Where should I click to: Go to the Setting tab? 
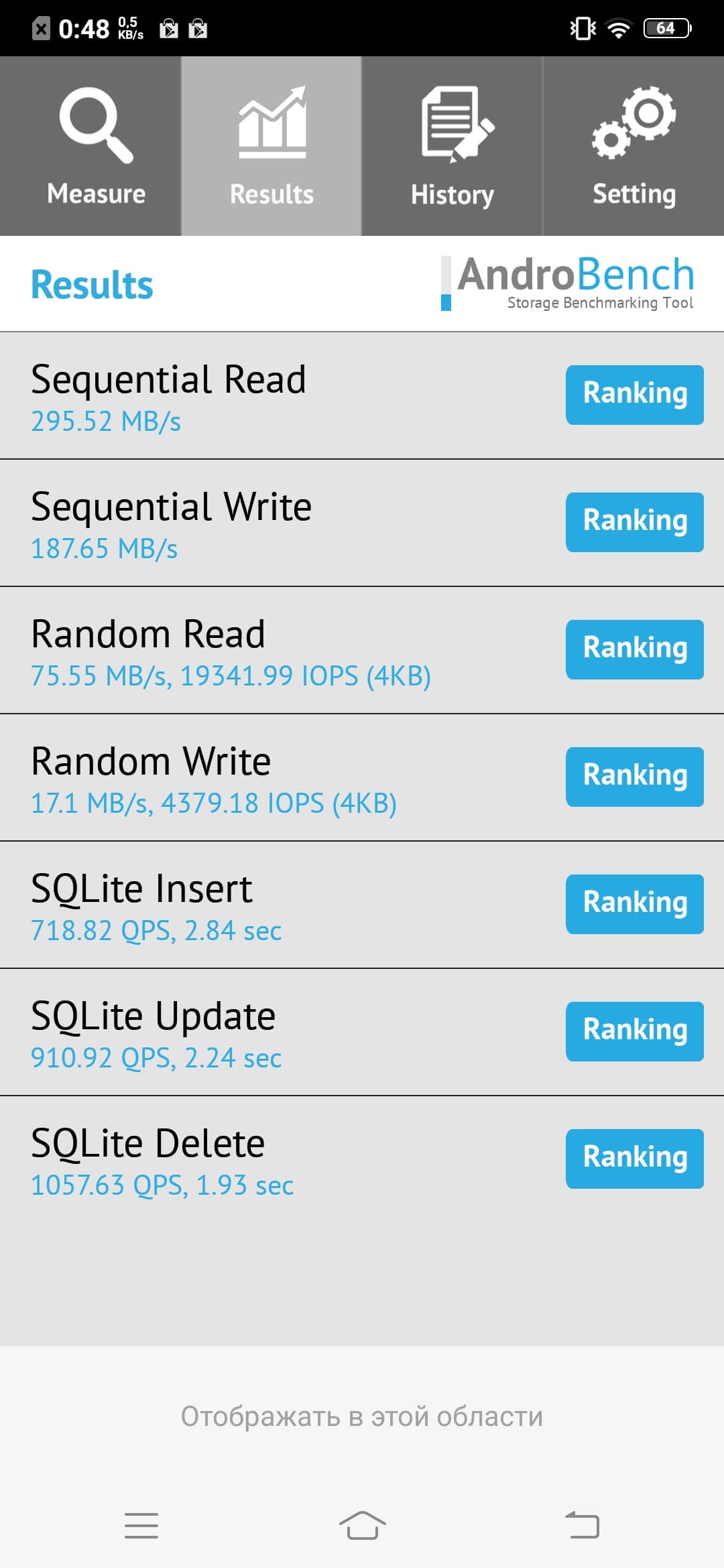[x=633, y=146]
